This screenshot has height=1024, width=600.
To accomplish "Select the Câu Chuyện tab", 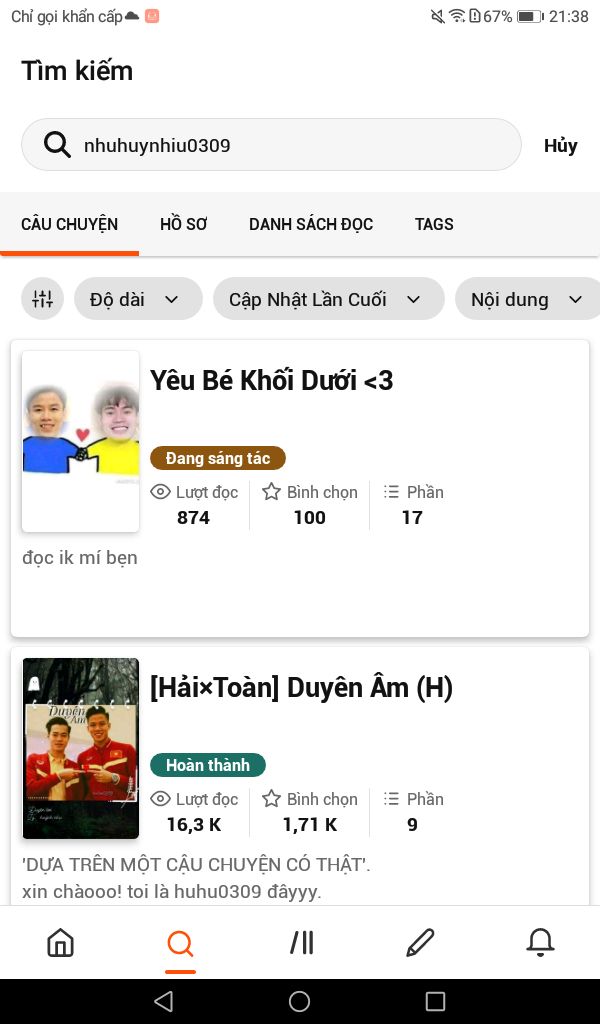I will coord(70,224).
